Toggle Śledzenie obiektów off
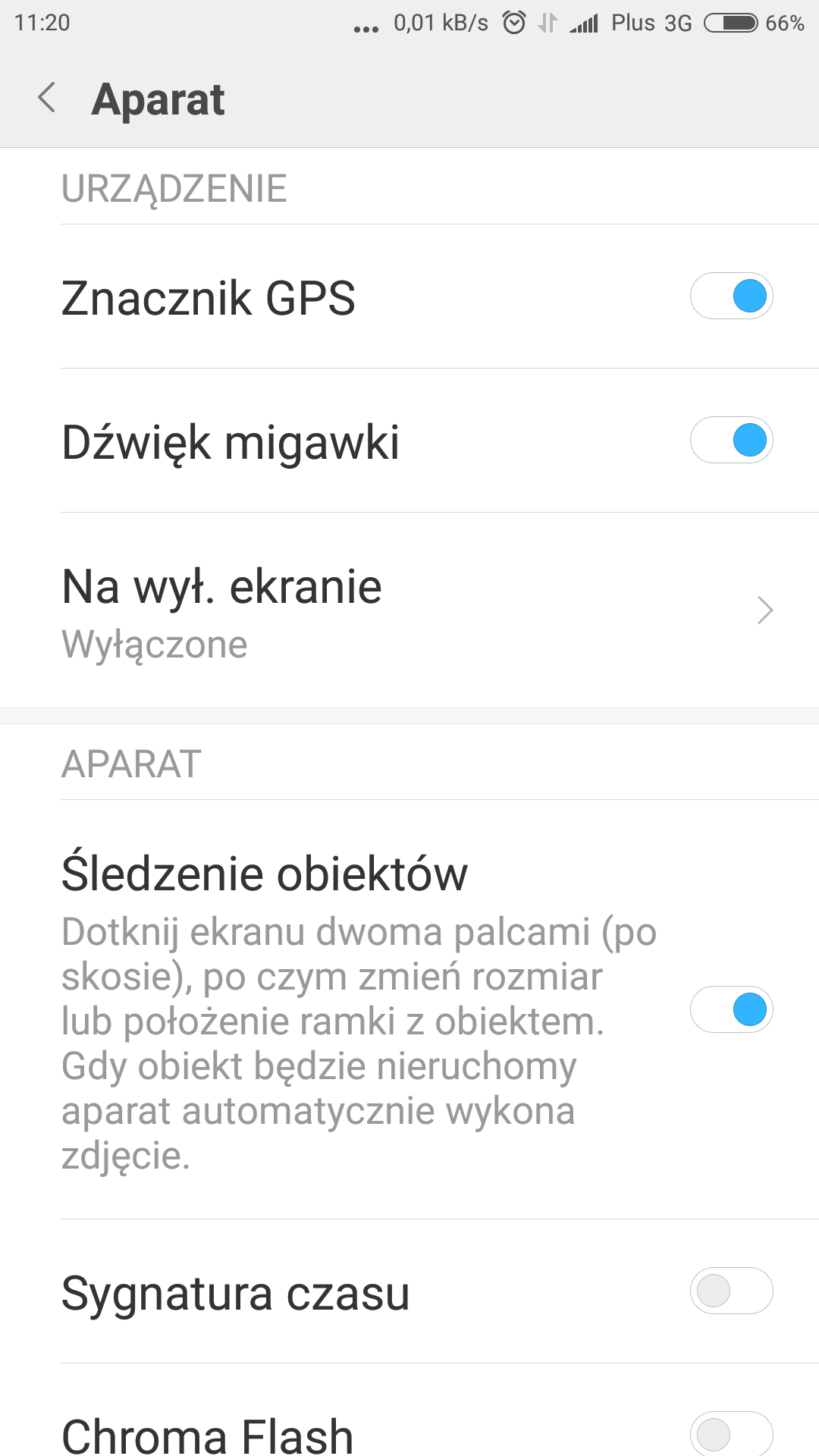The image size is (819, 1456). click(731, 1009)
